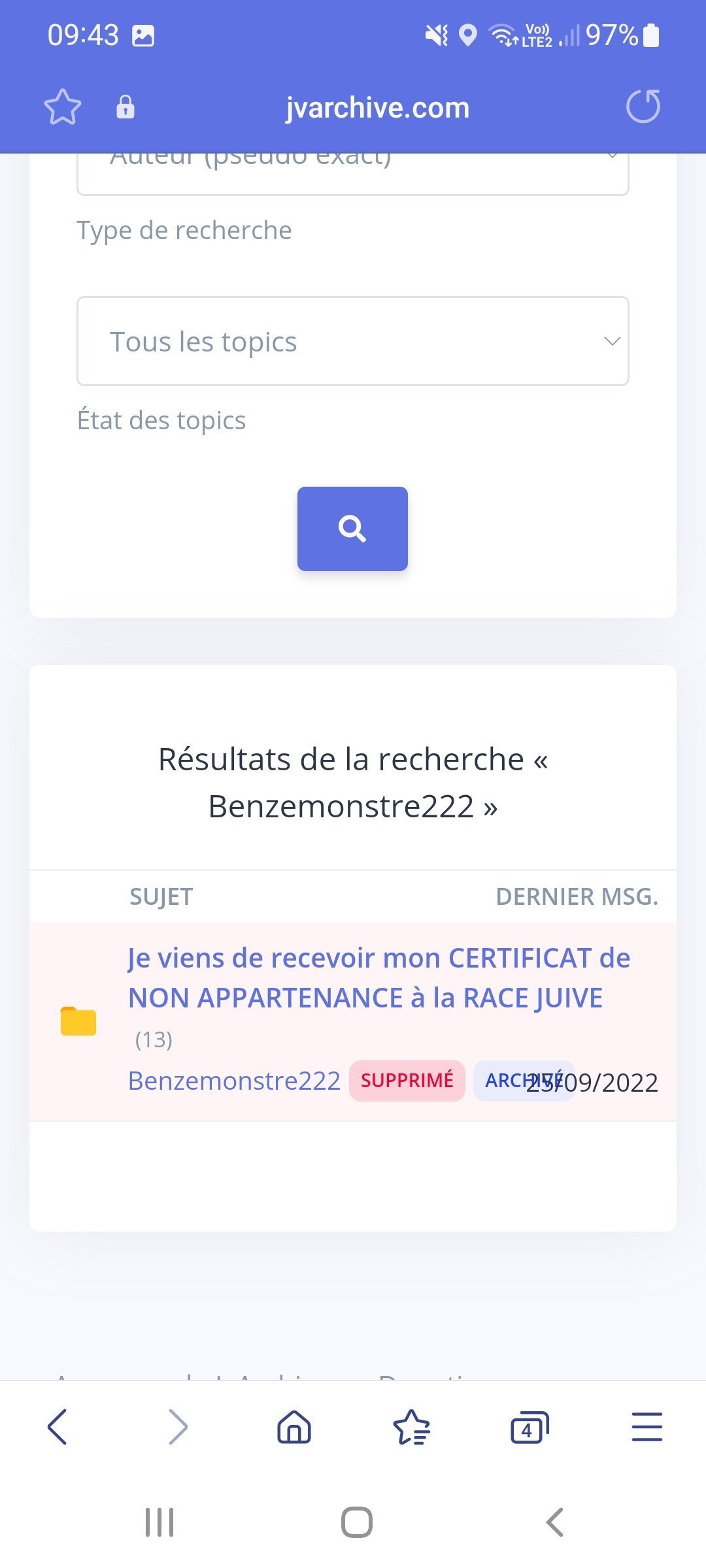
Task: Show recent apps from the navigation bar
Action: [x=160, y=1522]
